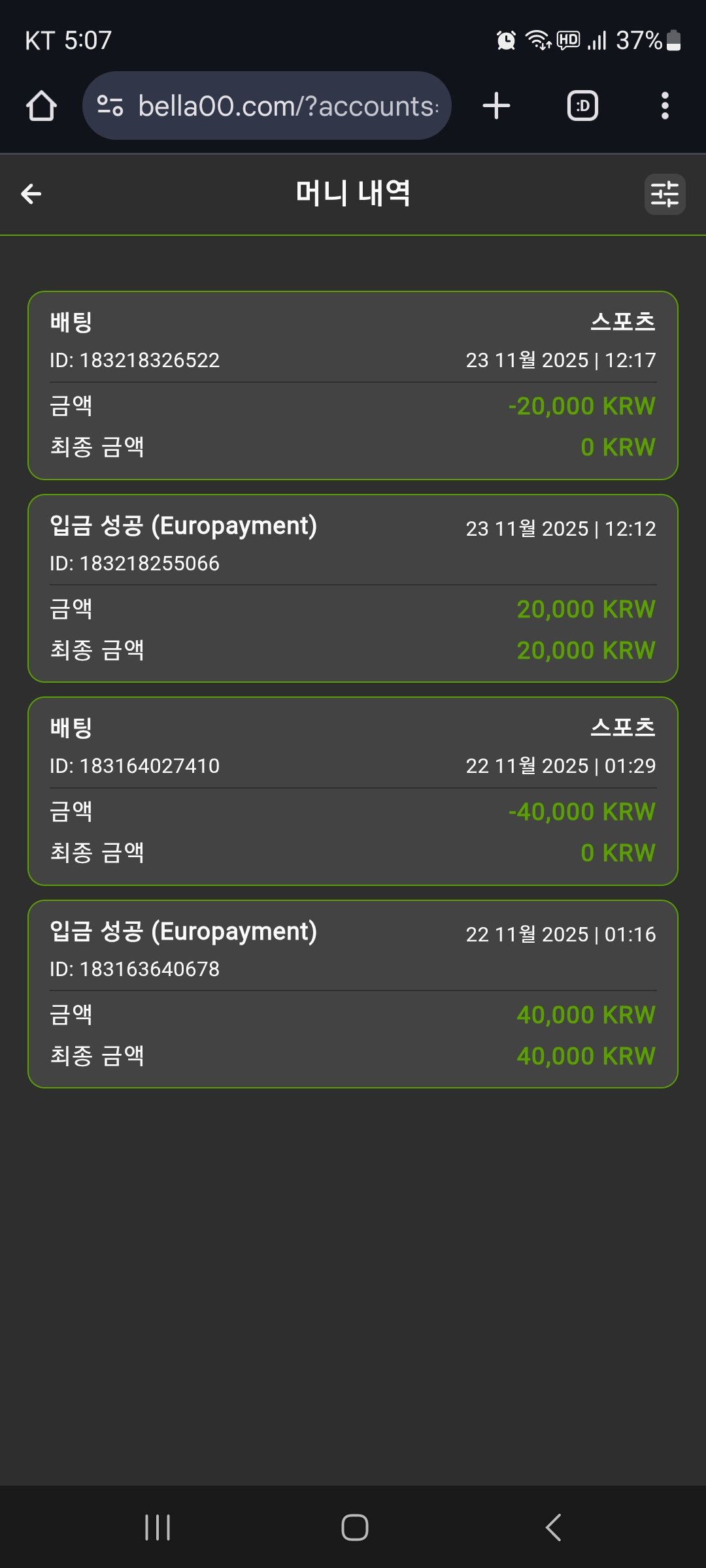
Task: Open recent apps from navigation bar
Action: 158,1527
